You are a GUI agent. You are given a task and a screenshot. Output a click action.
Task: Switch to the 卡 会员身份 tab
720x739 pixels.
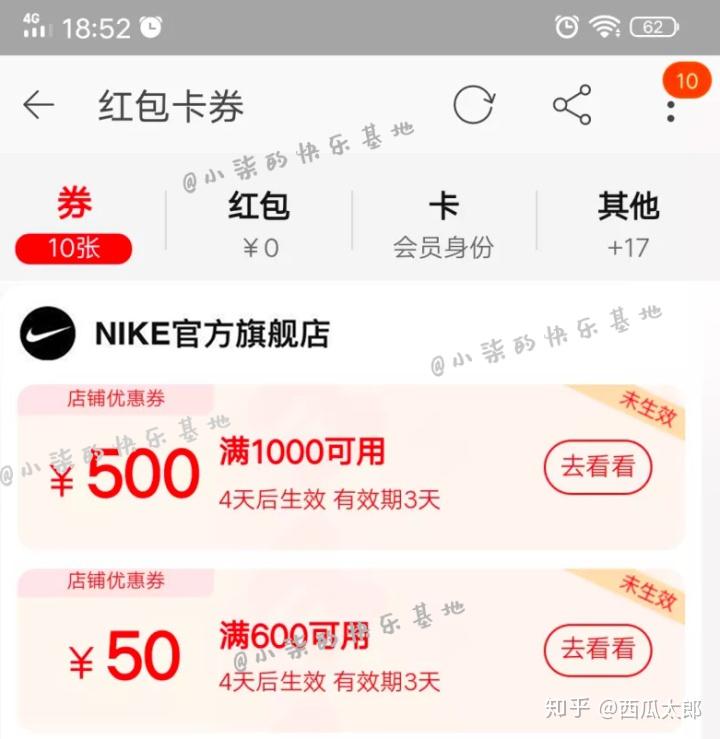click(x=443, y=223)
